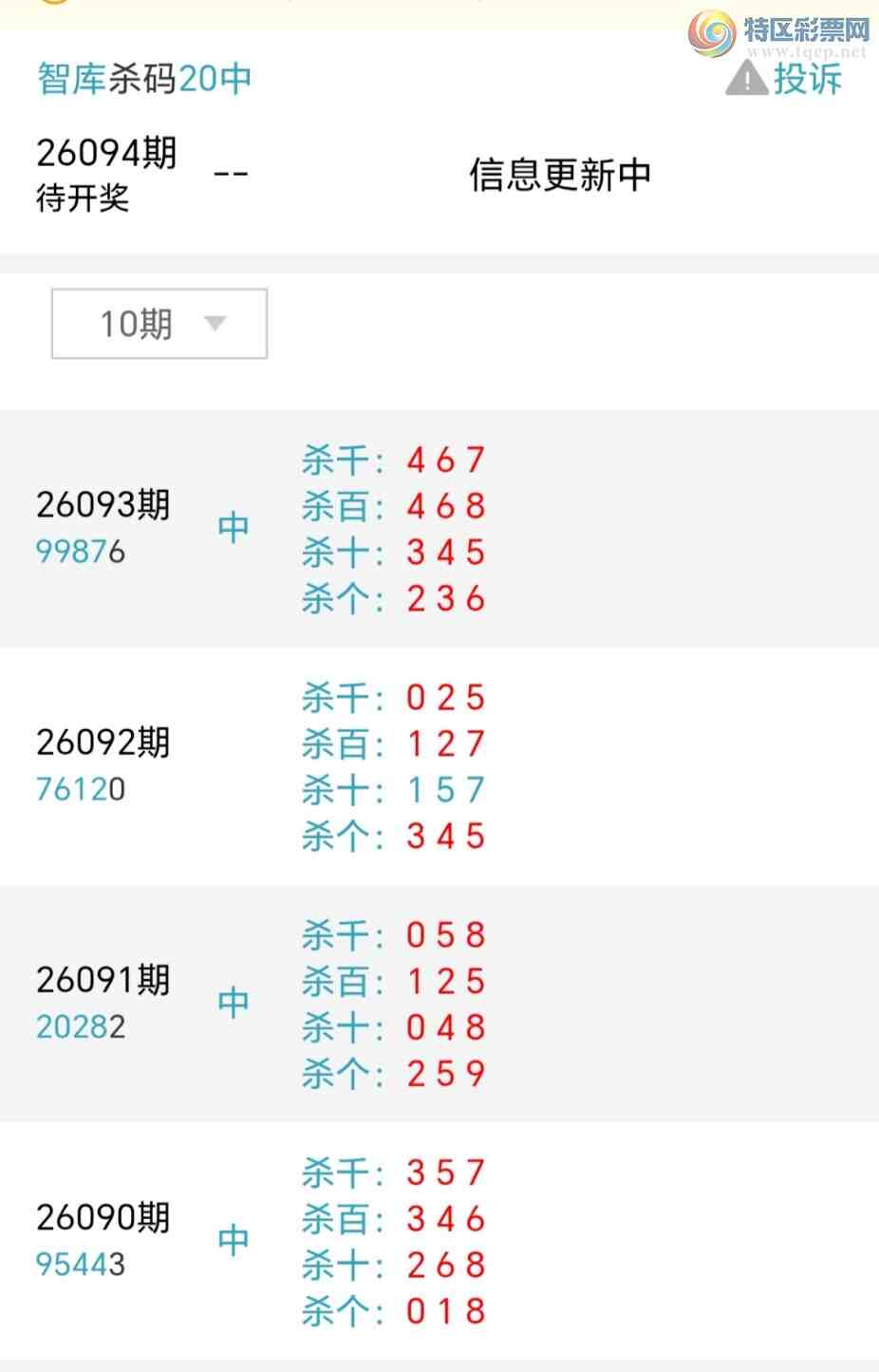This screenshot has height=1372, width=879.
Task: Tap the 投诉 complaint button
Action: (784, 79)
